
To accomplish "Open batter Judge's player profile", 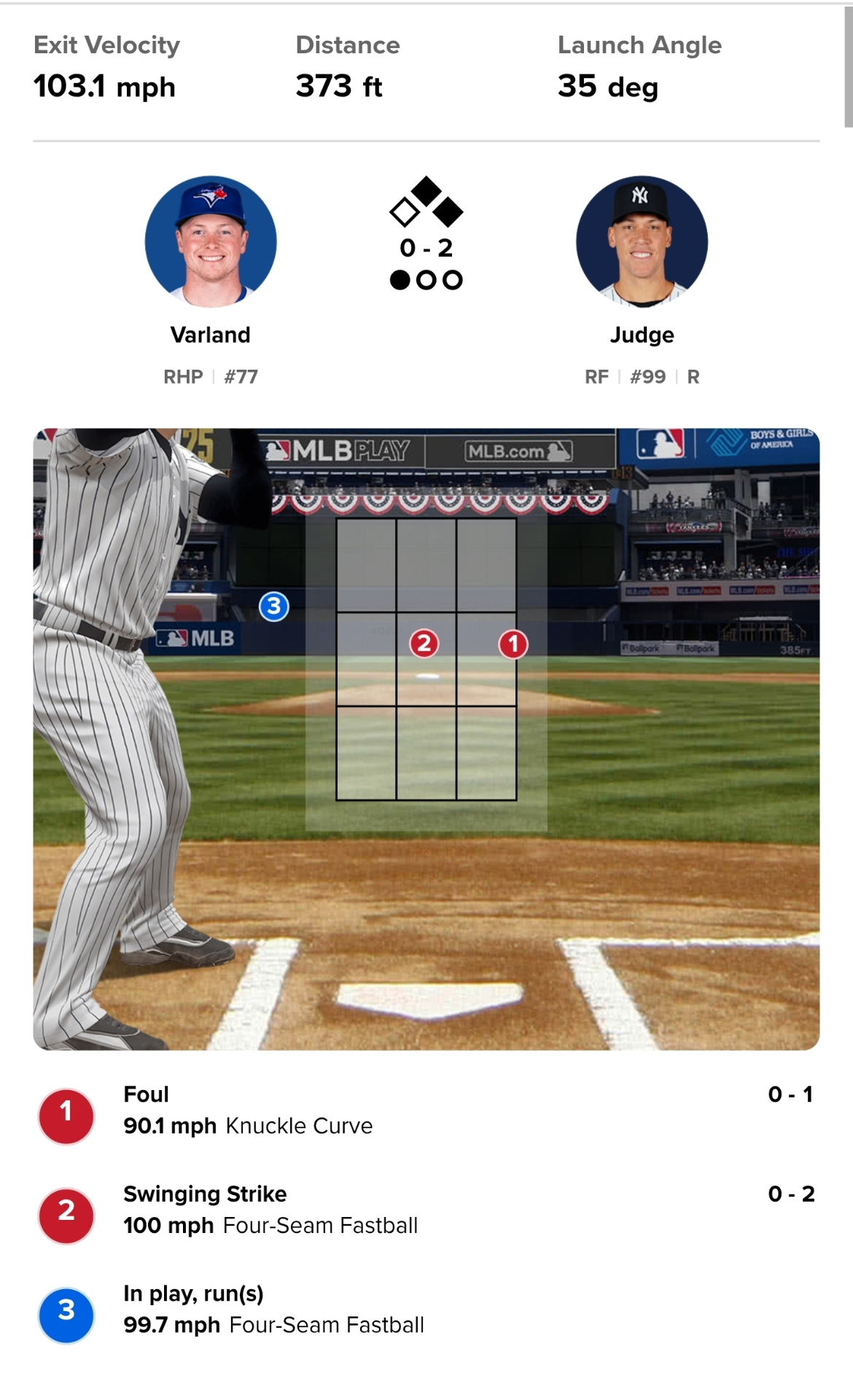I will click(642, 243).
